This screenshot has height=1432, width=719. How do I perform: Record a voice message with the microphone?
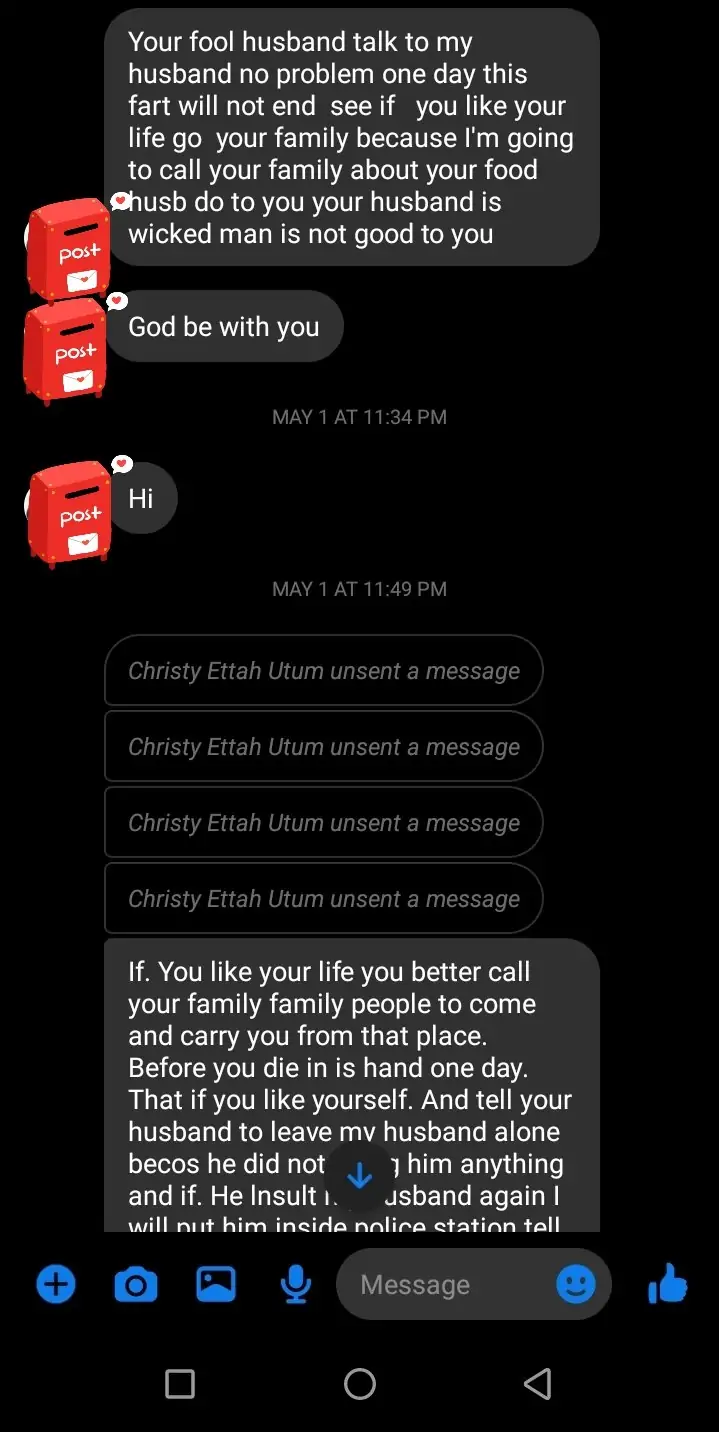pos(295,1284)
